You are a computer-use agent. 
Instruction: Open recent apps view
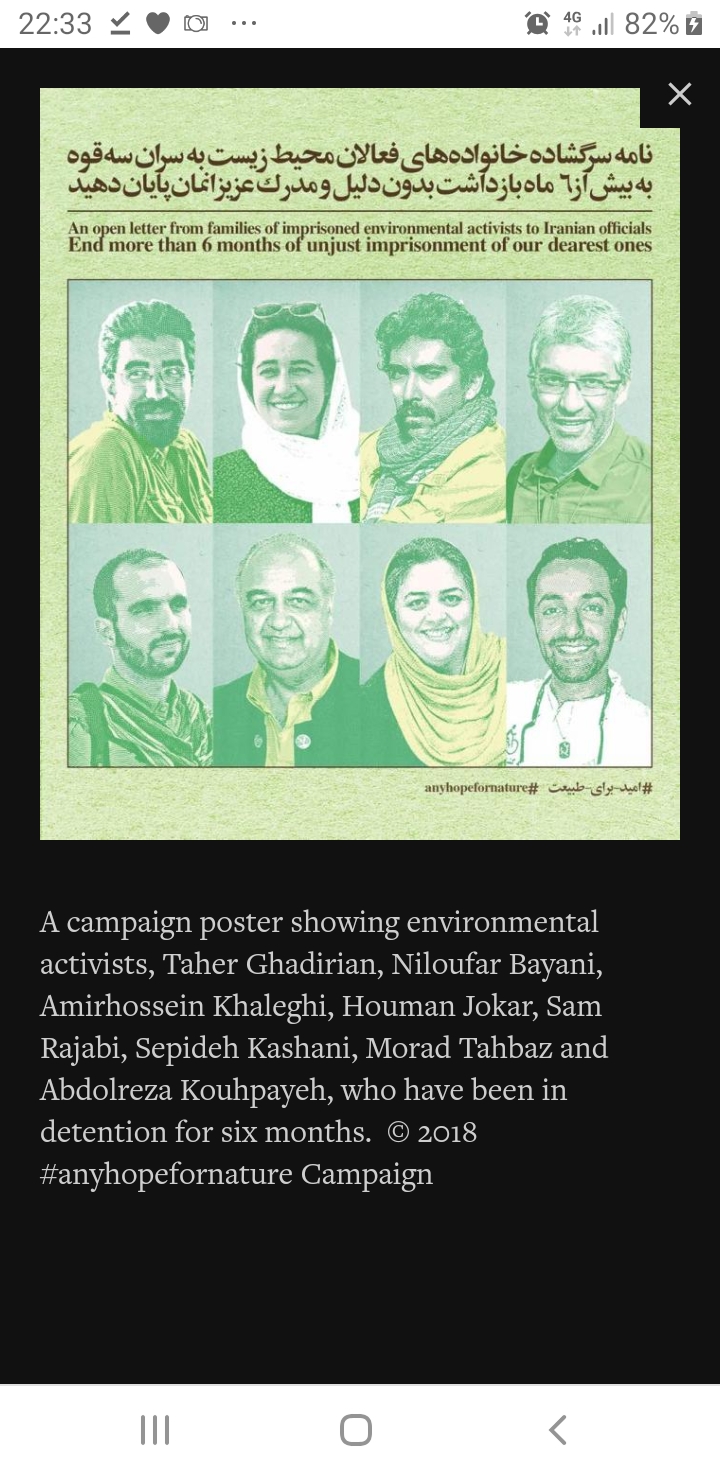(155, 1430)
